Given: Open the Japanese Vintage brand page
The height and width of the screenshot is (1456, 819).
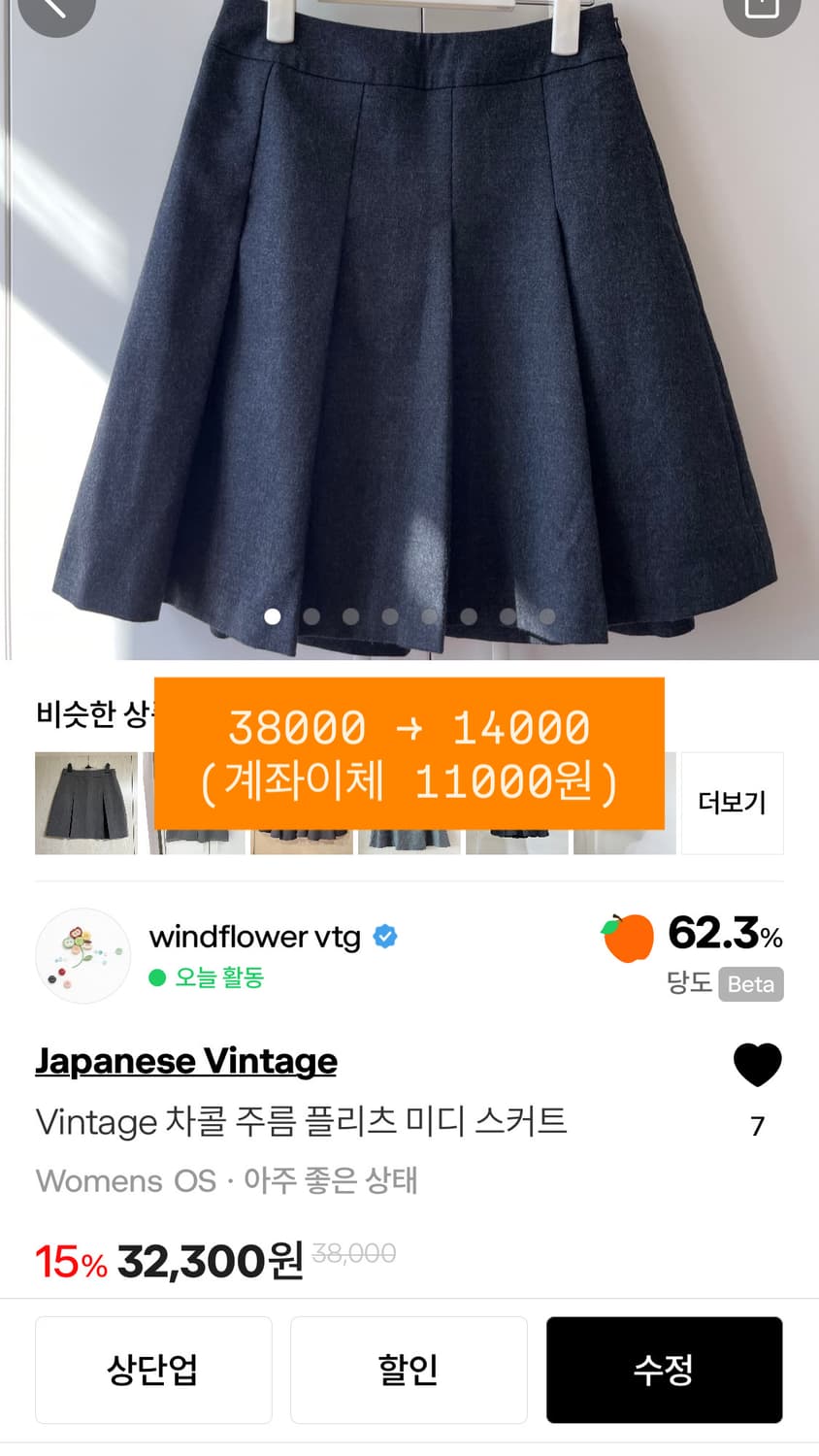Looking at the screenshot, I should (x=185, y=1061).
